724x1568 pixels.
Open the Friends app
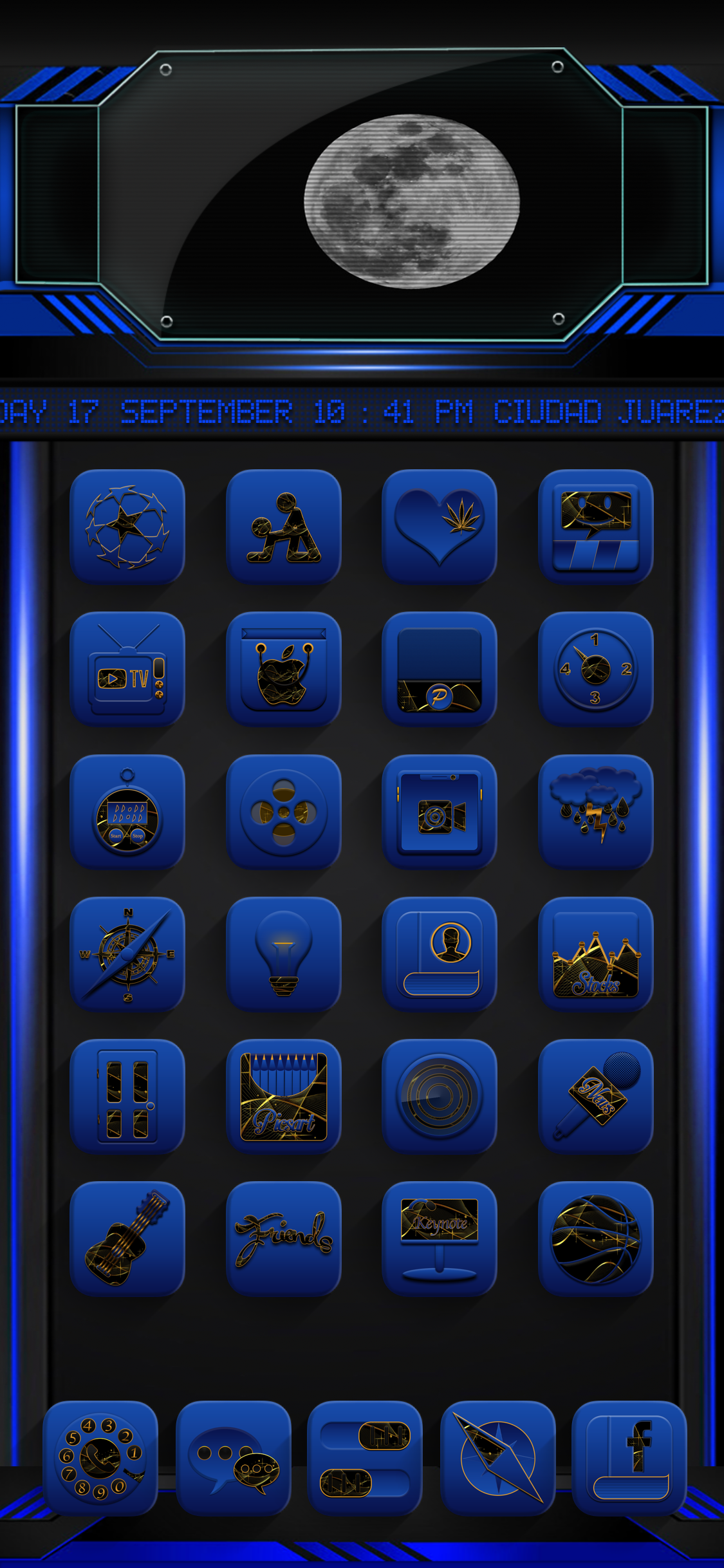[x=283, y=1238]
